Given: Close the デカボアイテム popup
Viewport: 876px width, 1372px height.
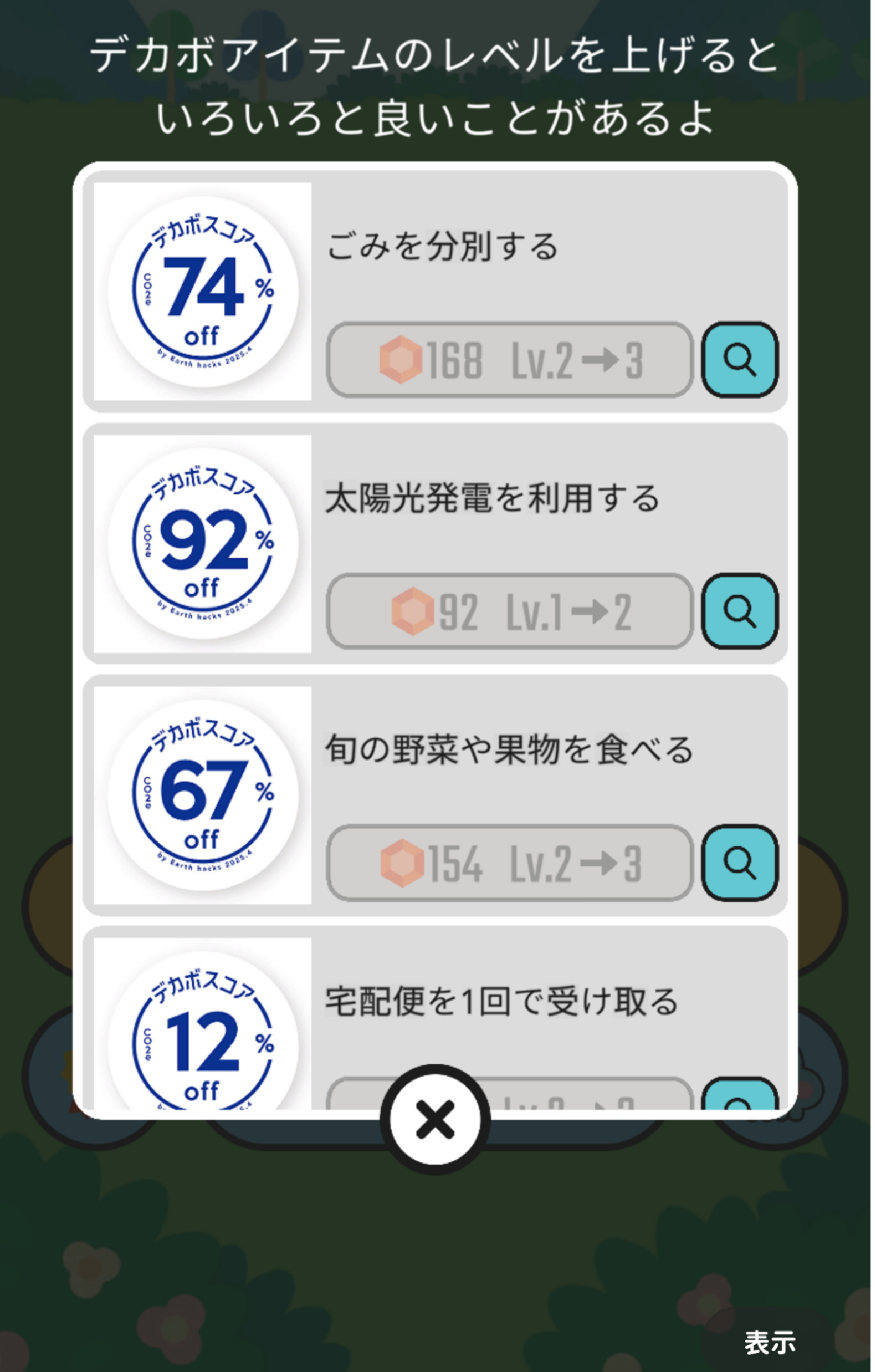Looking at the screenshot, I should pos(435,1120).
